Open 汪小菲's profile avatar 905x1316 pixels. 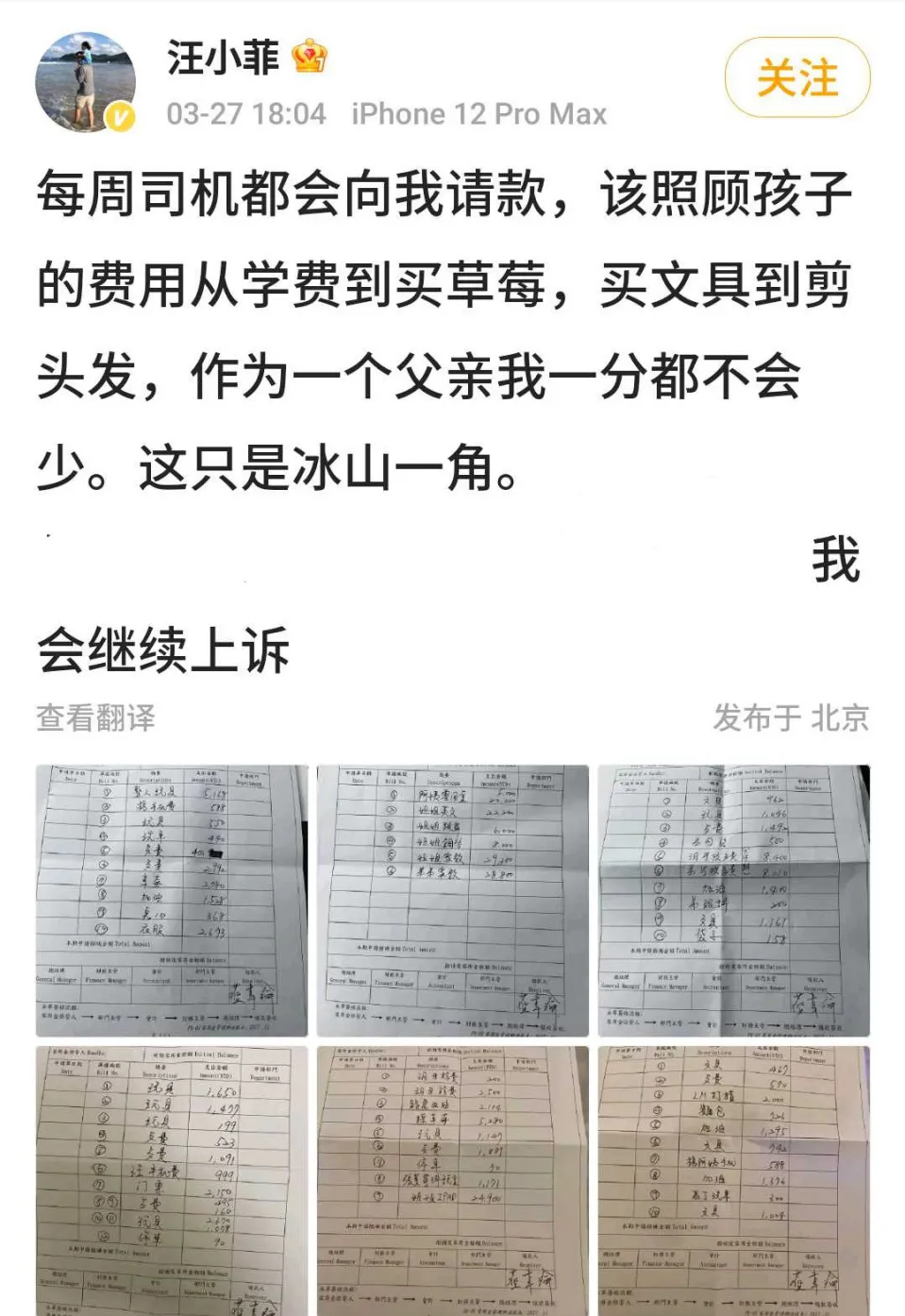(86, 82)
